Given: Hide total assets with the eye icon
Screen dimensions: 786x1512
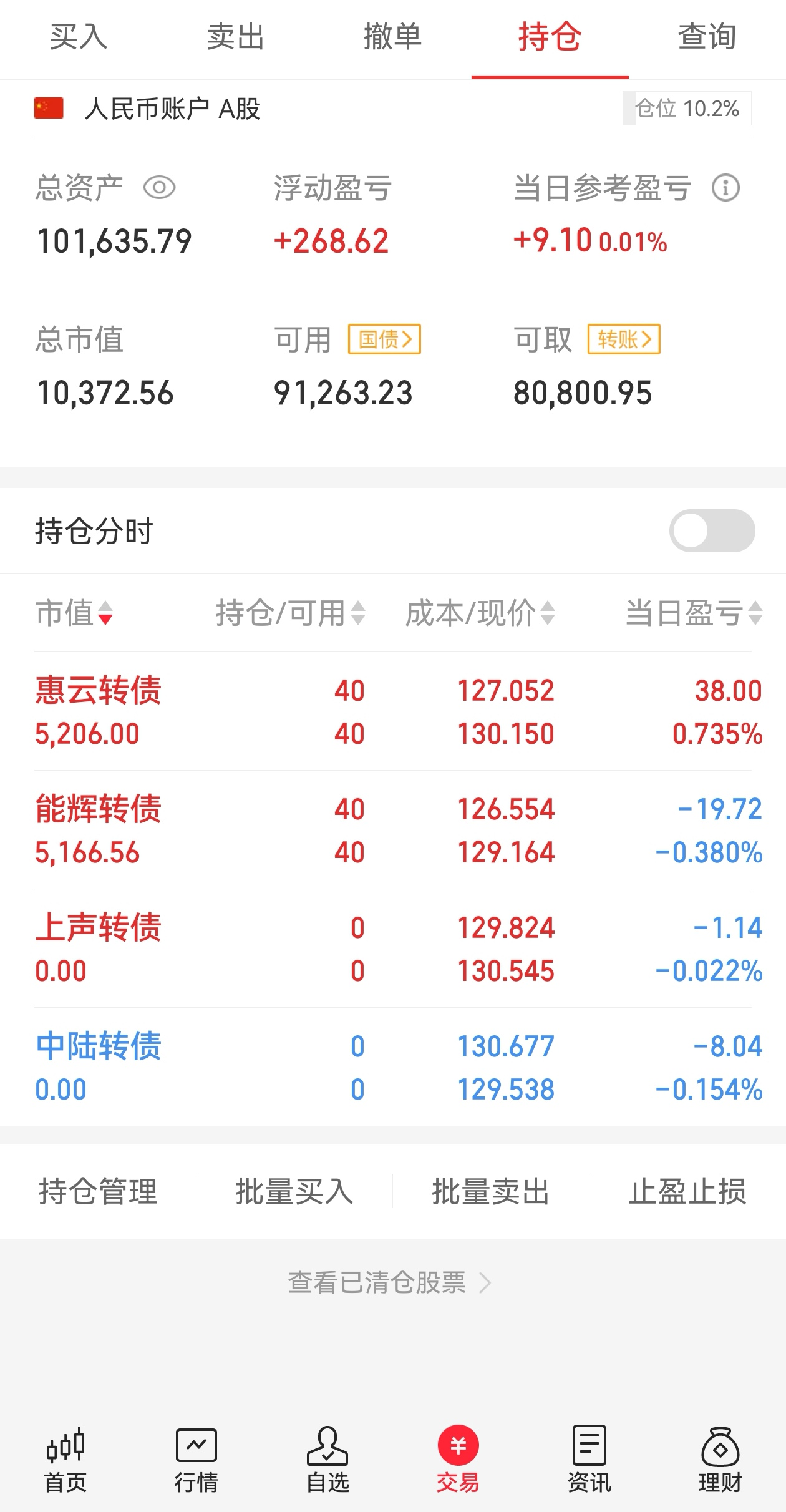Looking at the screenshot, I should (x=159, y=188).
